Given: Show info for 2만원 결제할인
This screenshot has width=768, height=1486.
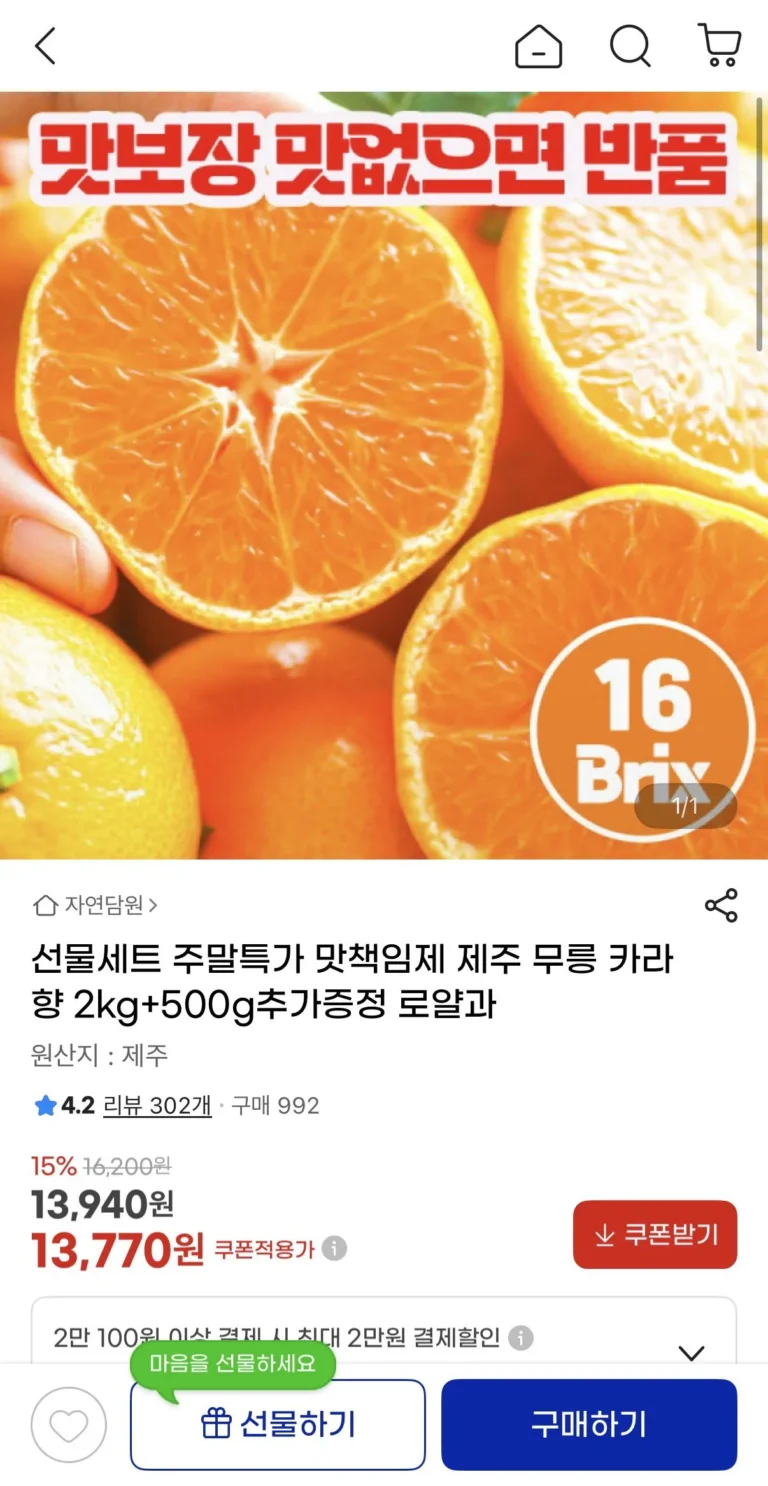Looking at the screenshot, I should point(521,1338).
